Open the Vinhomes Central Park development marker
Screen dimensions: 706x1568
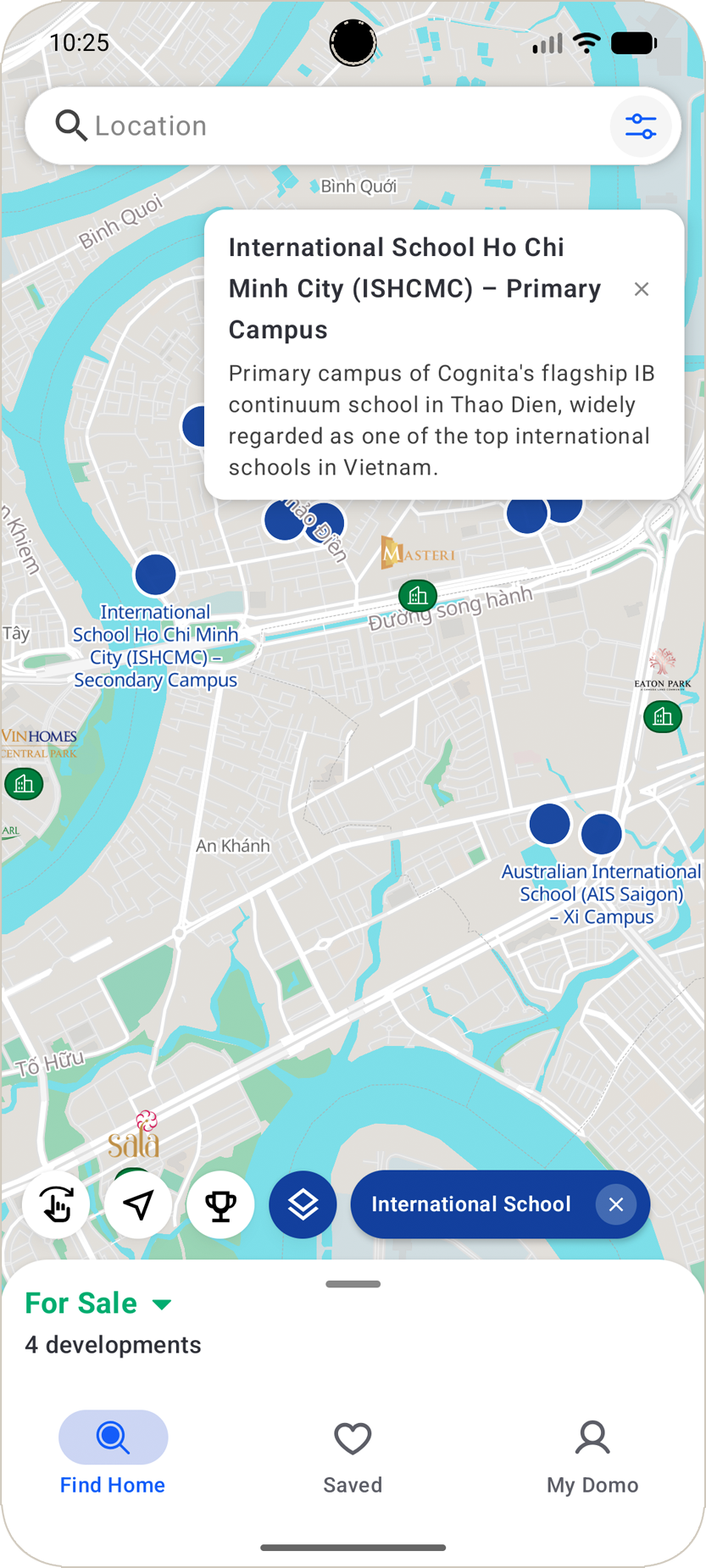coord(24,784)
